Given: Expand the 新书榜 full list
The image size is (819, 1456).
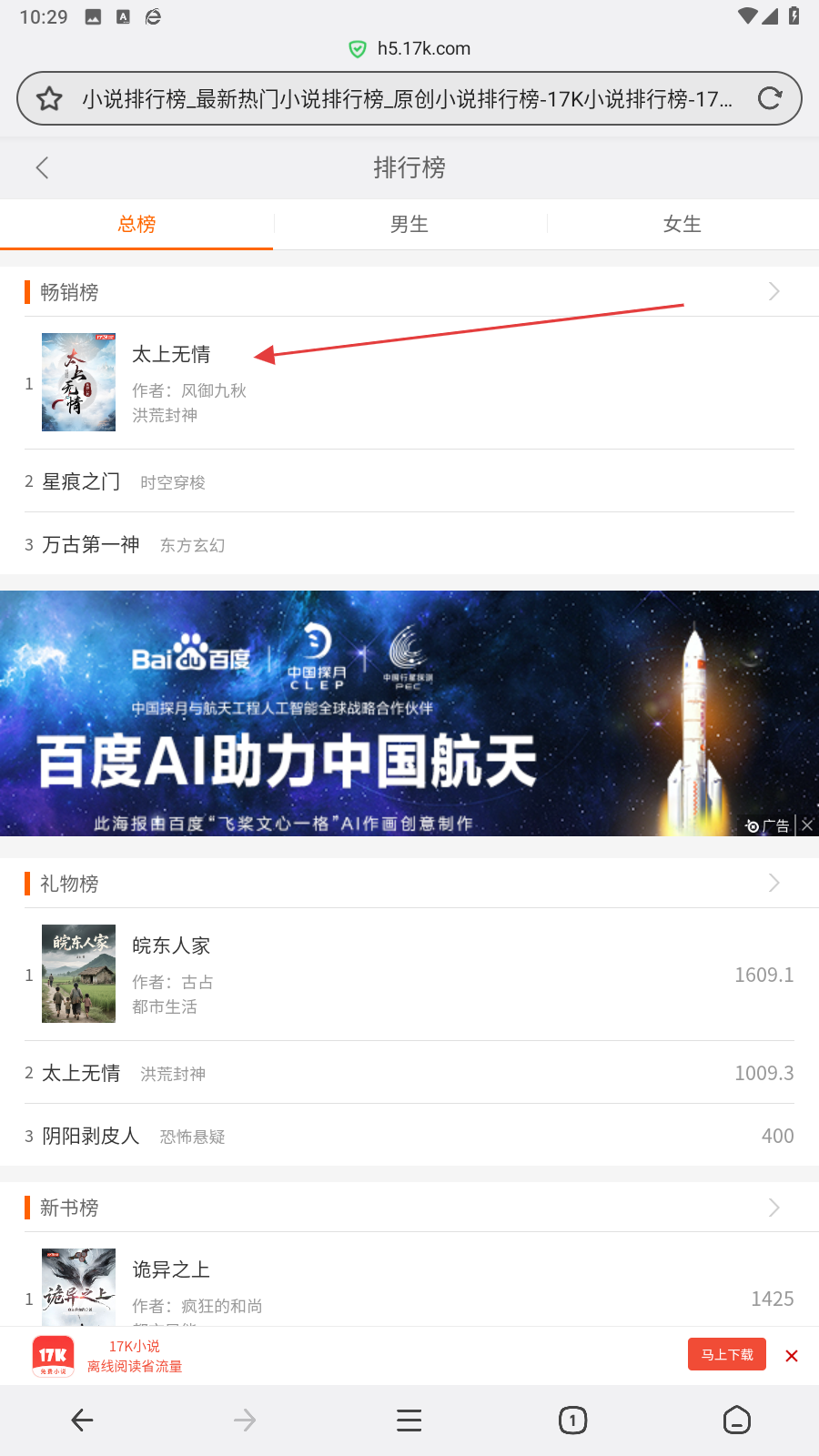Looking at the screenshot, I should 773,1208.
